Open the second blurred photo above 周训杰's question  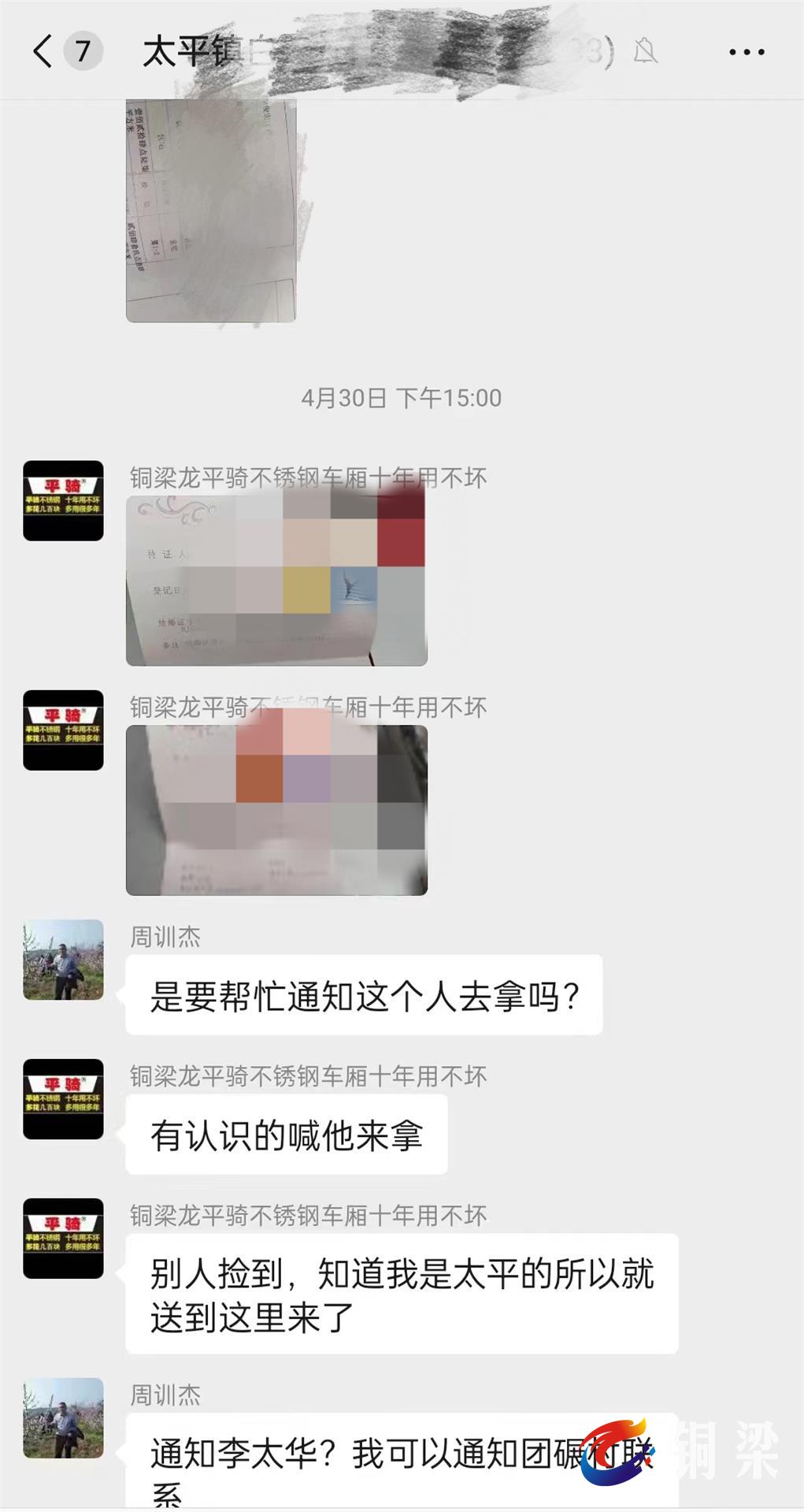276,809
